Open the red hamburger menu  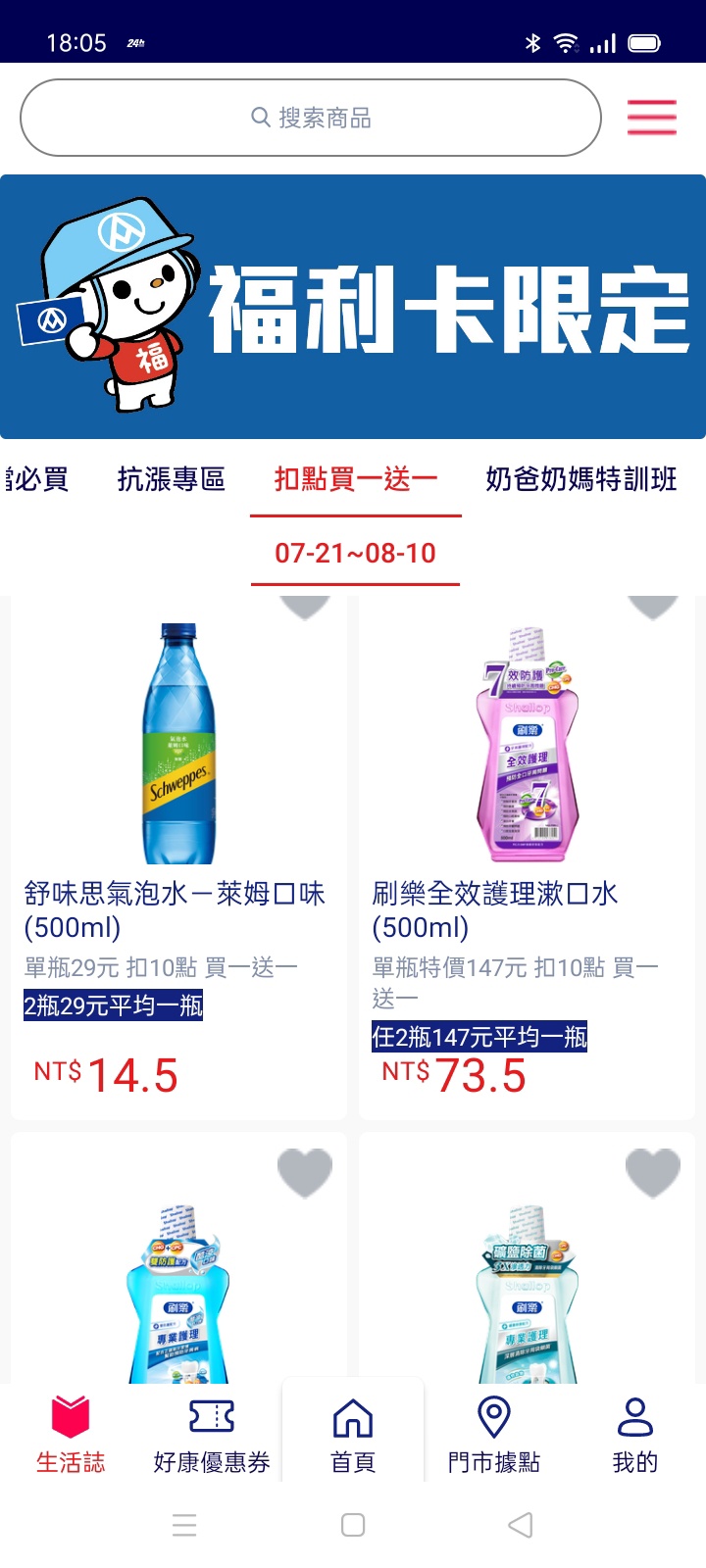[x=652, y=118]
